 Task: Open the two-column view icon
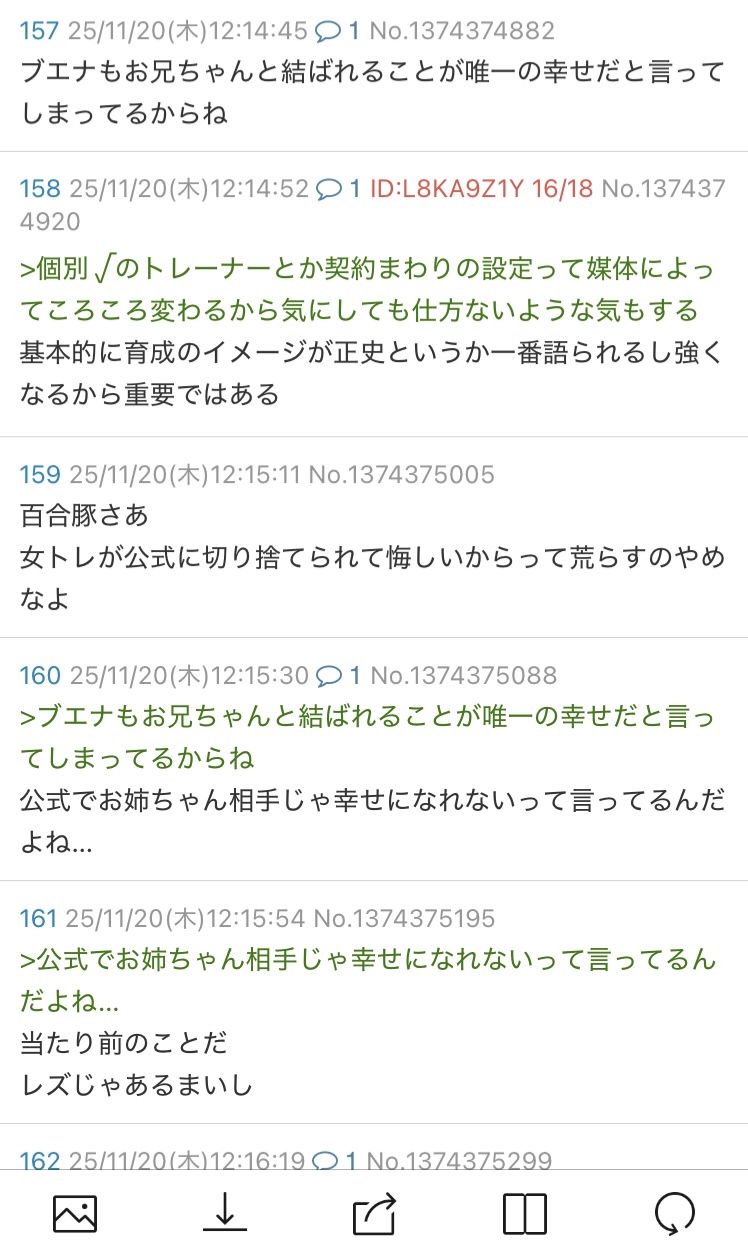[x=524, y=1214]
